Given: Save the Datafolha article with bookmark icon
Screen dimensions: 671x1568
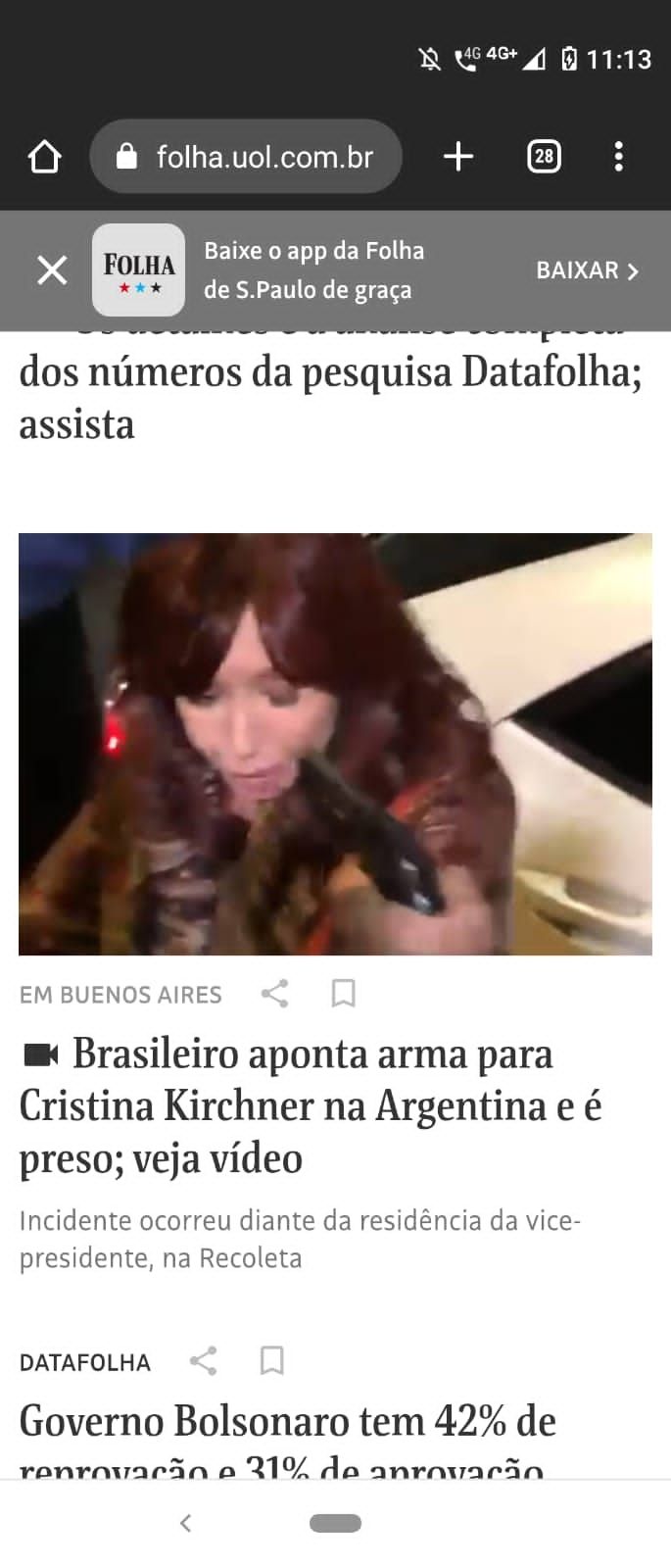Looking at the screenshot, I should (271, 1361).
